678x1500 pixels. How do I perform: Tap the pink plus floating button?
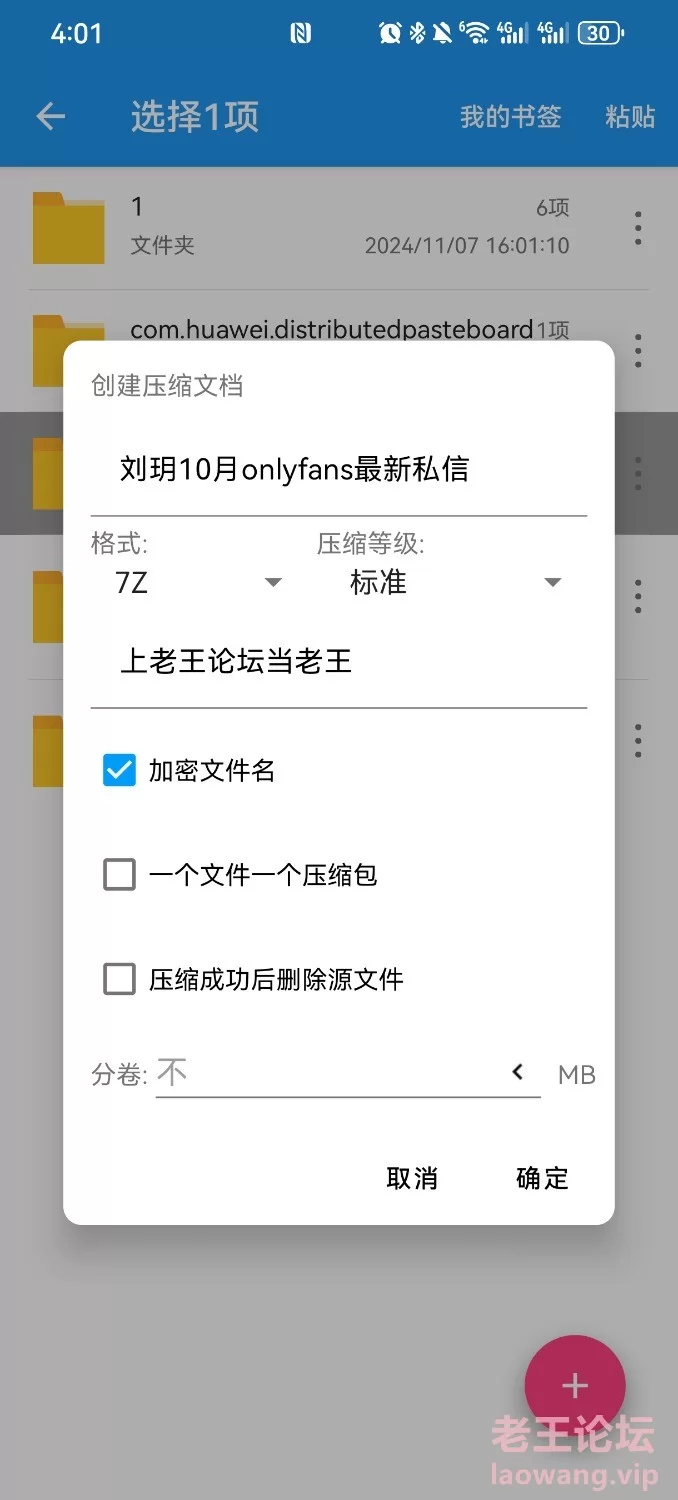click(575, 1386)
